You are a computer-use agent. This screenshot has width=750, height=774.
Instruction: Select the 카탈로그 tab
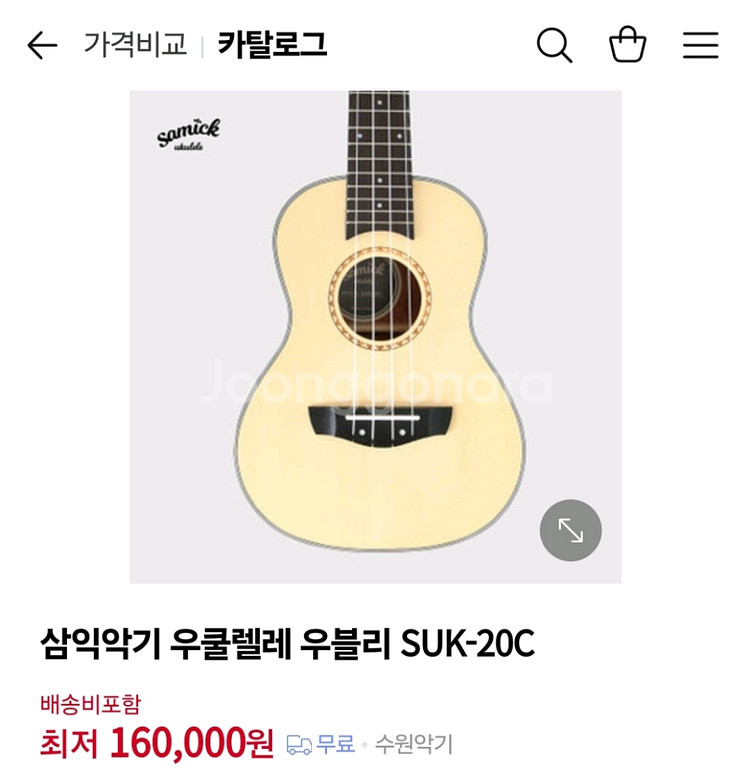pyautogui.click(x=270, y=42)
